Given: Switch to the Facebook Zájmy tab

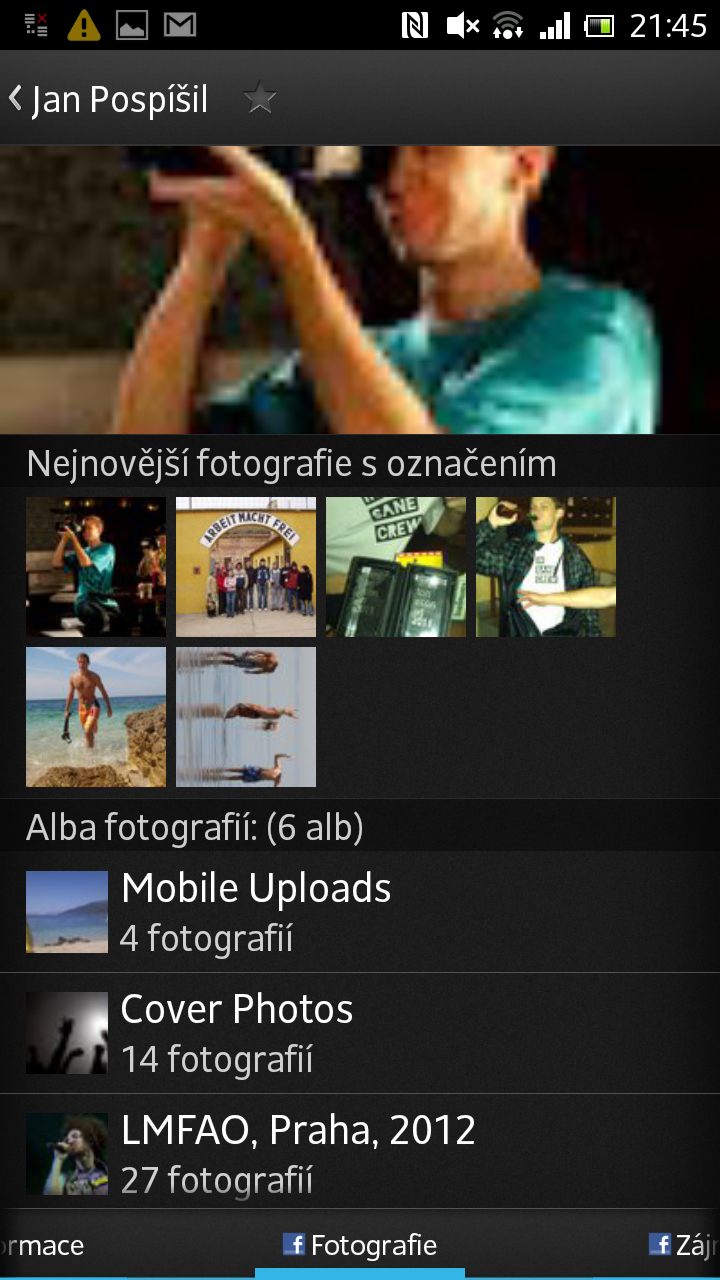Looking at the screenshot, I should 685,1245.
